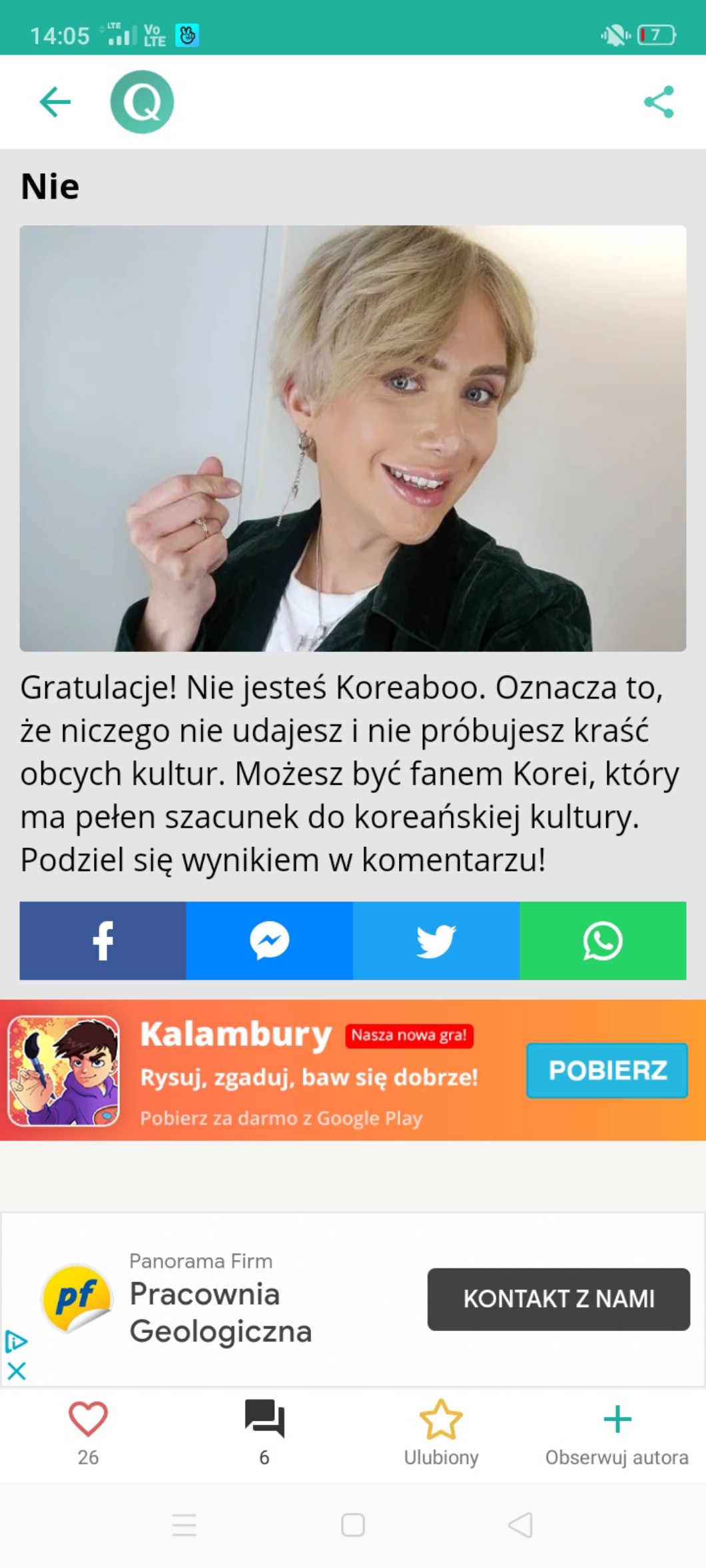Open the comments section
This screenshot has width=706, height=1568.
click(264, 1418)
